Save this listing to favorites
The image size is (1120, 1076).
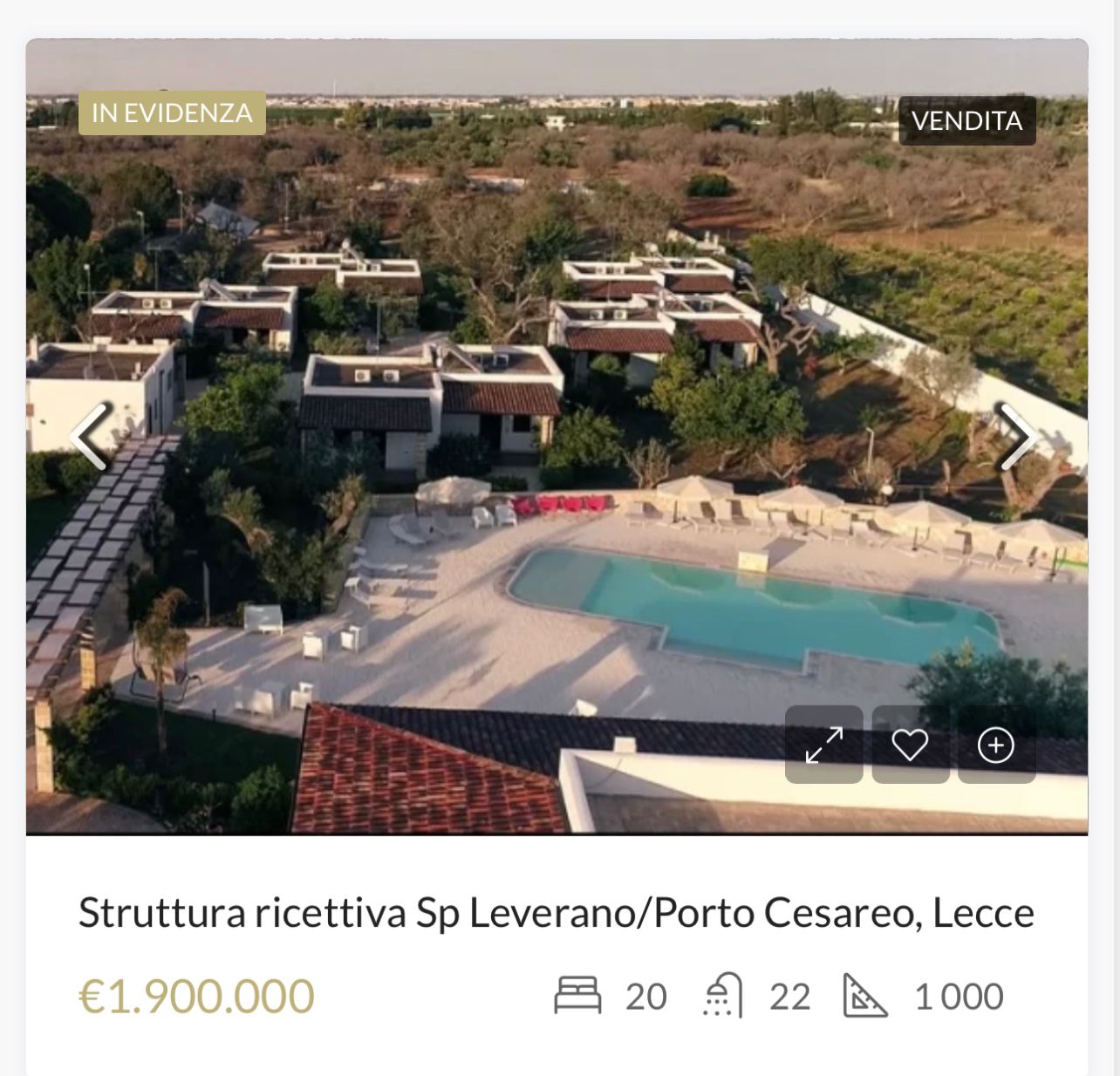click(x=910, y=745)
